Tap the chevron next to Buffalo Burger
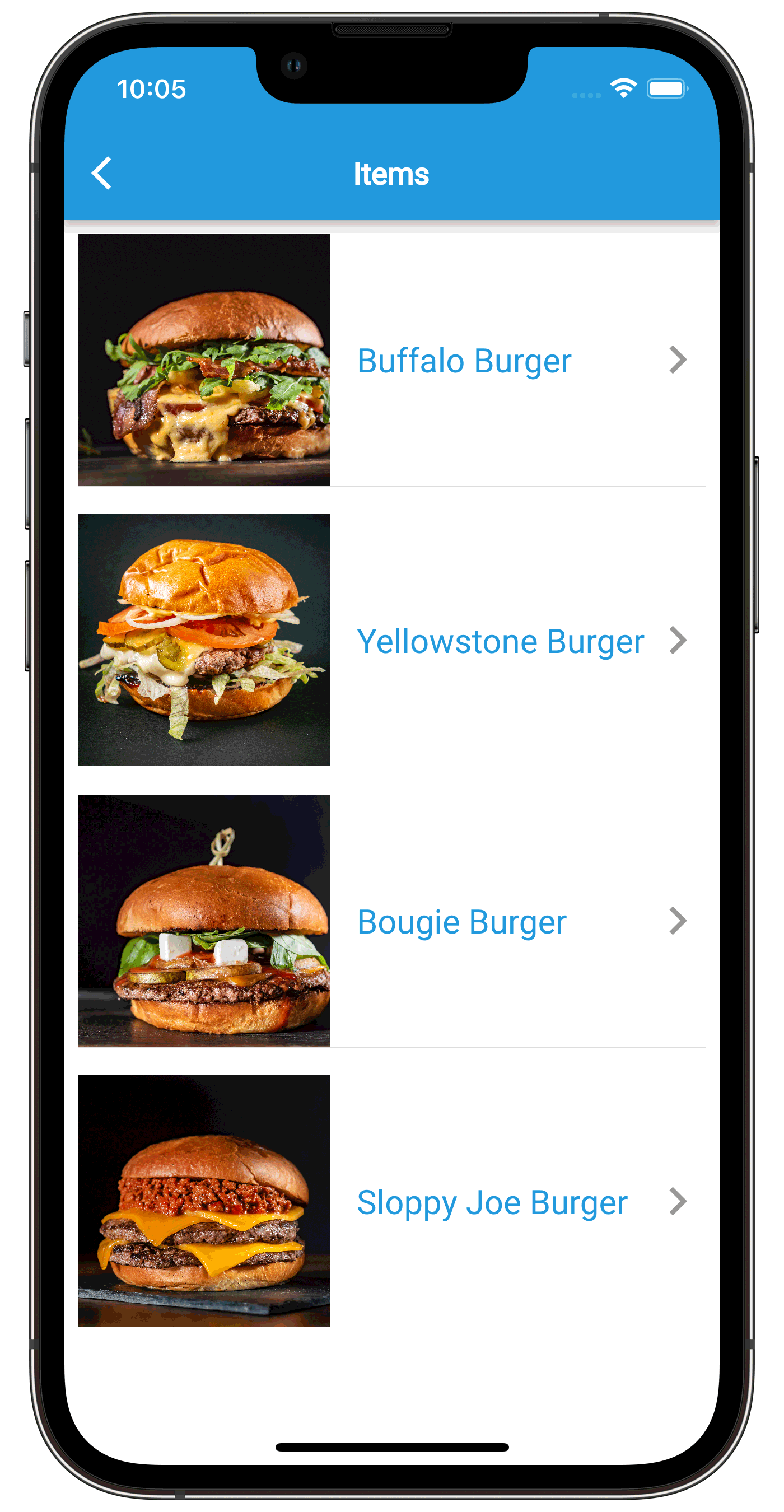The image size is (784, 1512). point(678,360)
